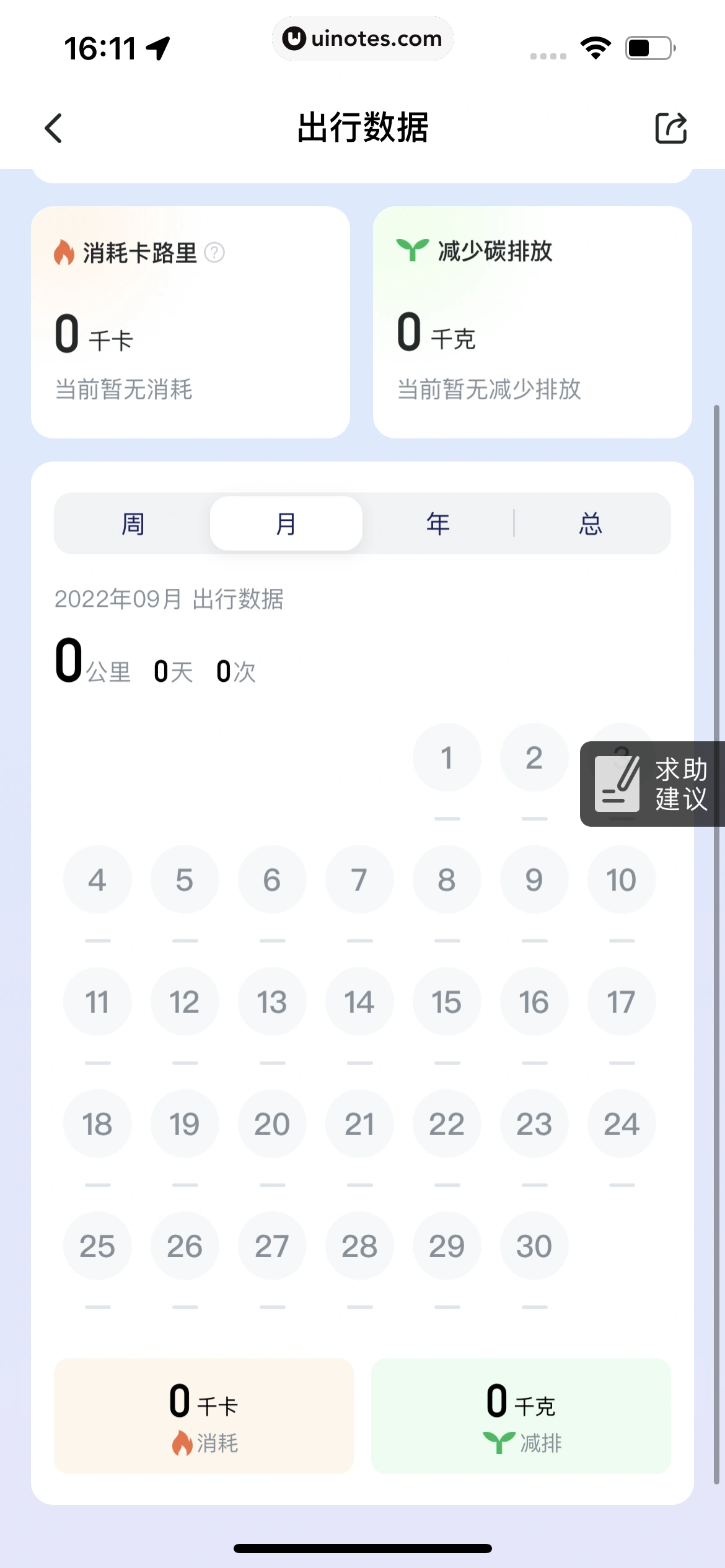The image size is (725, 1568).
Task: Select day 15 on the calendar
Action: (447, 1002)
